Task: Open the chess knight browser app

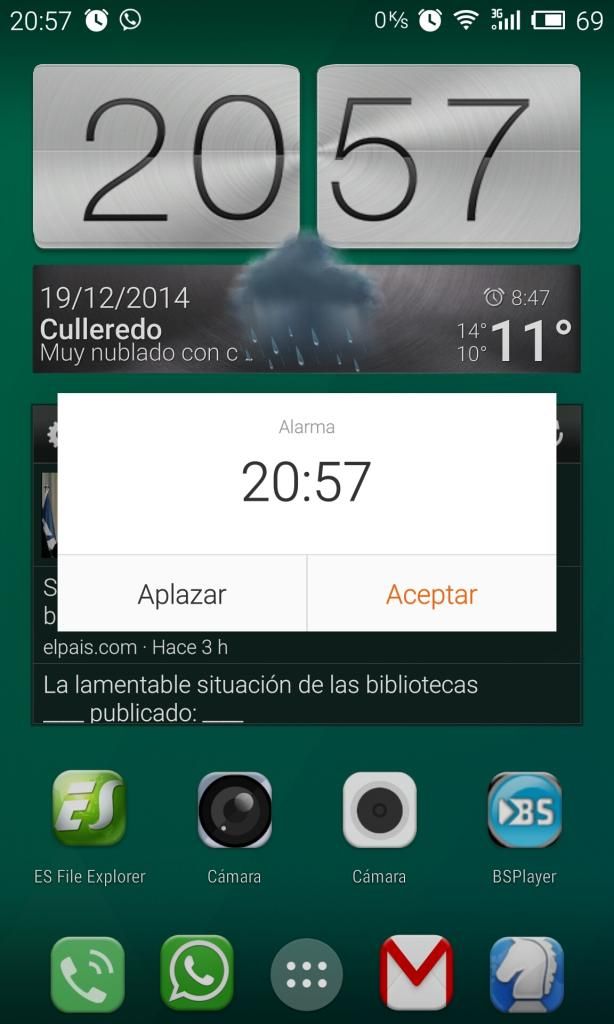Action: [526, 974]
